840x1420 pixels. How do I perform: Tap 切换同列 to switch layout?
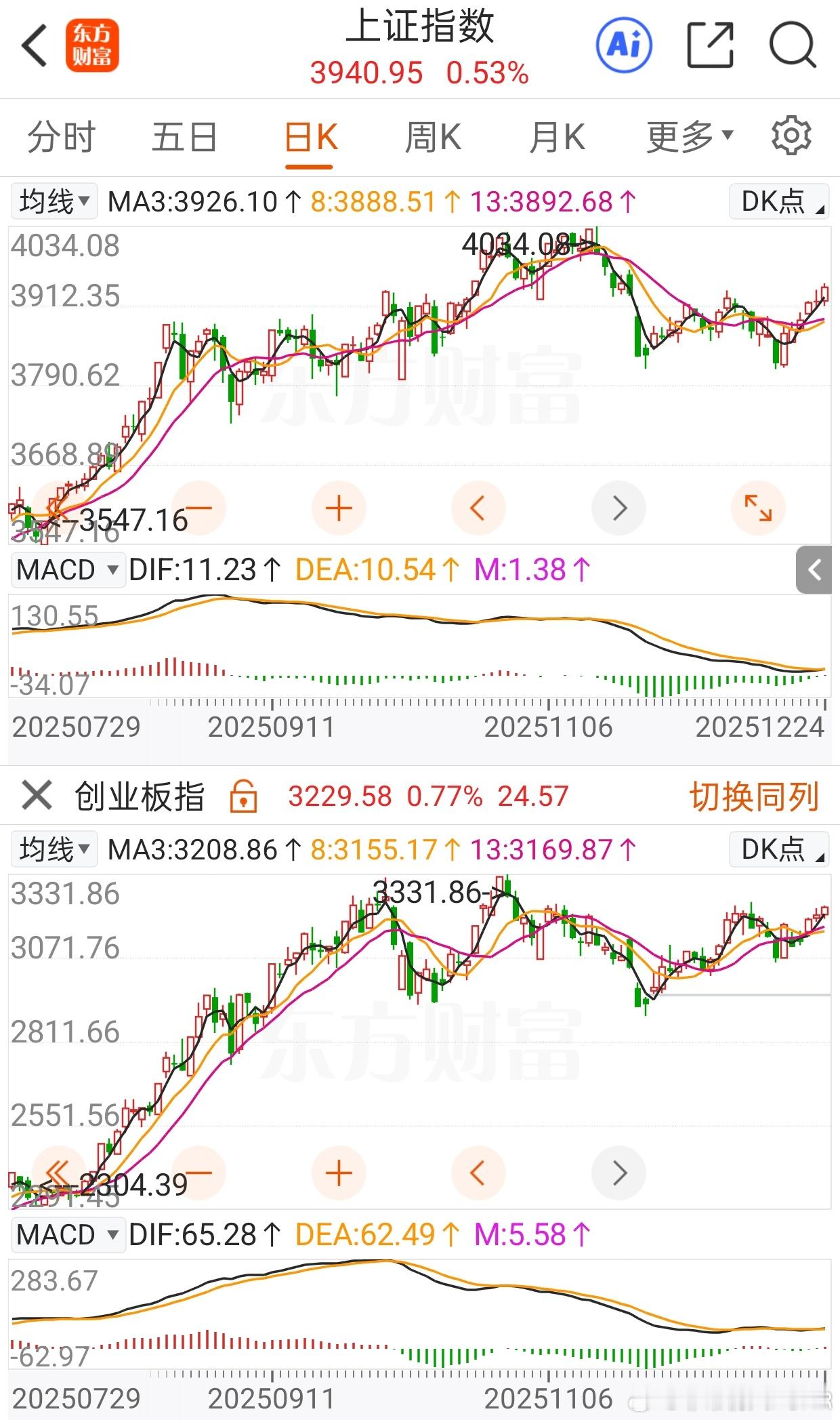point(754,796)
